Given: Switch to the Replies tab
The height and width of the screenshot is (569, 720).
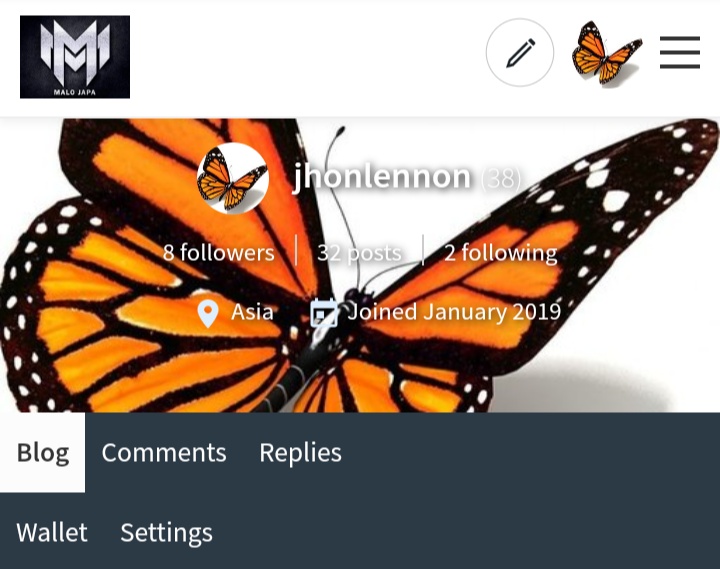Looking at the screenshot, I should 300,452.
